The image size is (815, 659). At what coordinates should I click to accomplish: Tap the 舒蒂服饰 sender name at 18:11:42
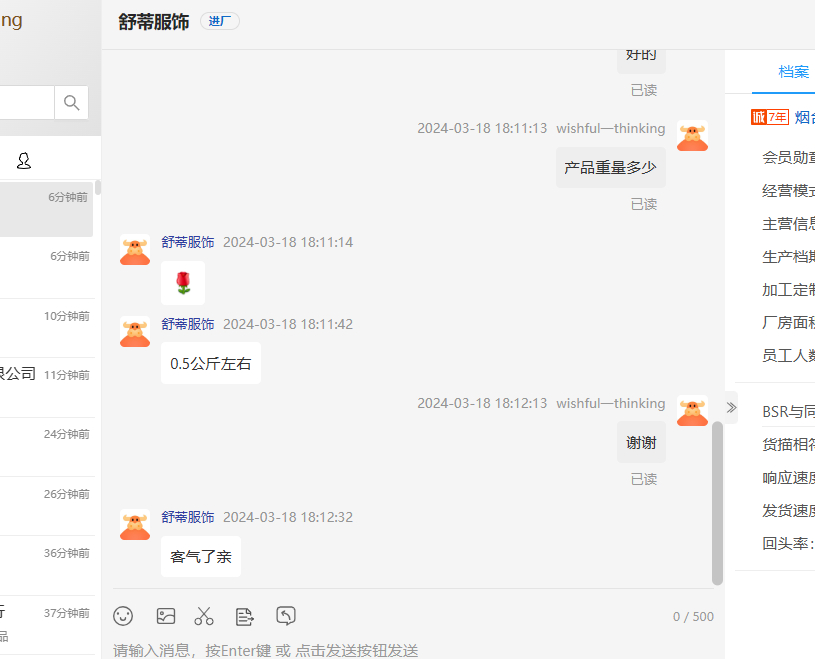[188, 324]
